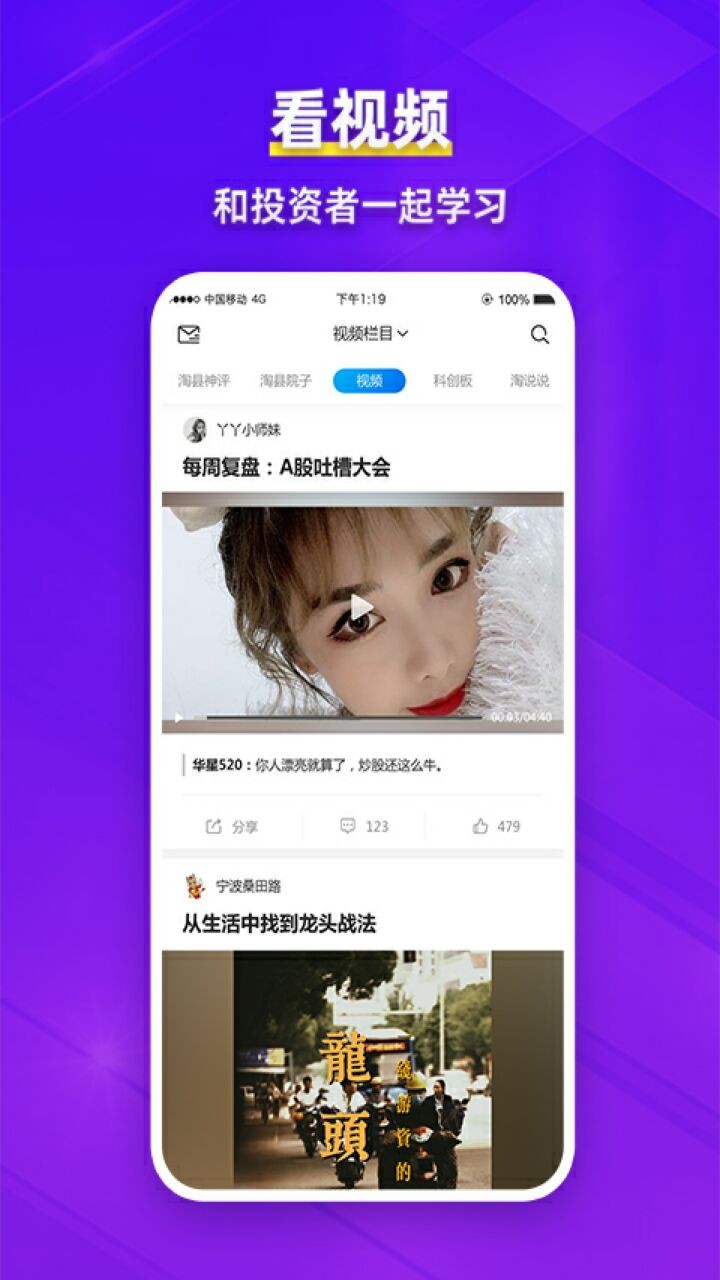The height and width of the screenshot is (1280, 720).
Task: Expand the video playback controls arrow
Action: pos(178,716)
